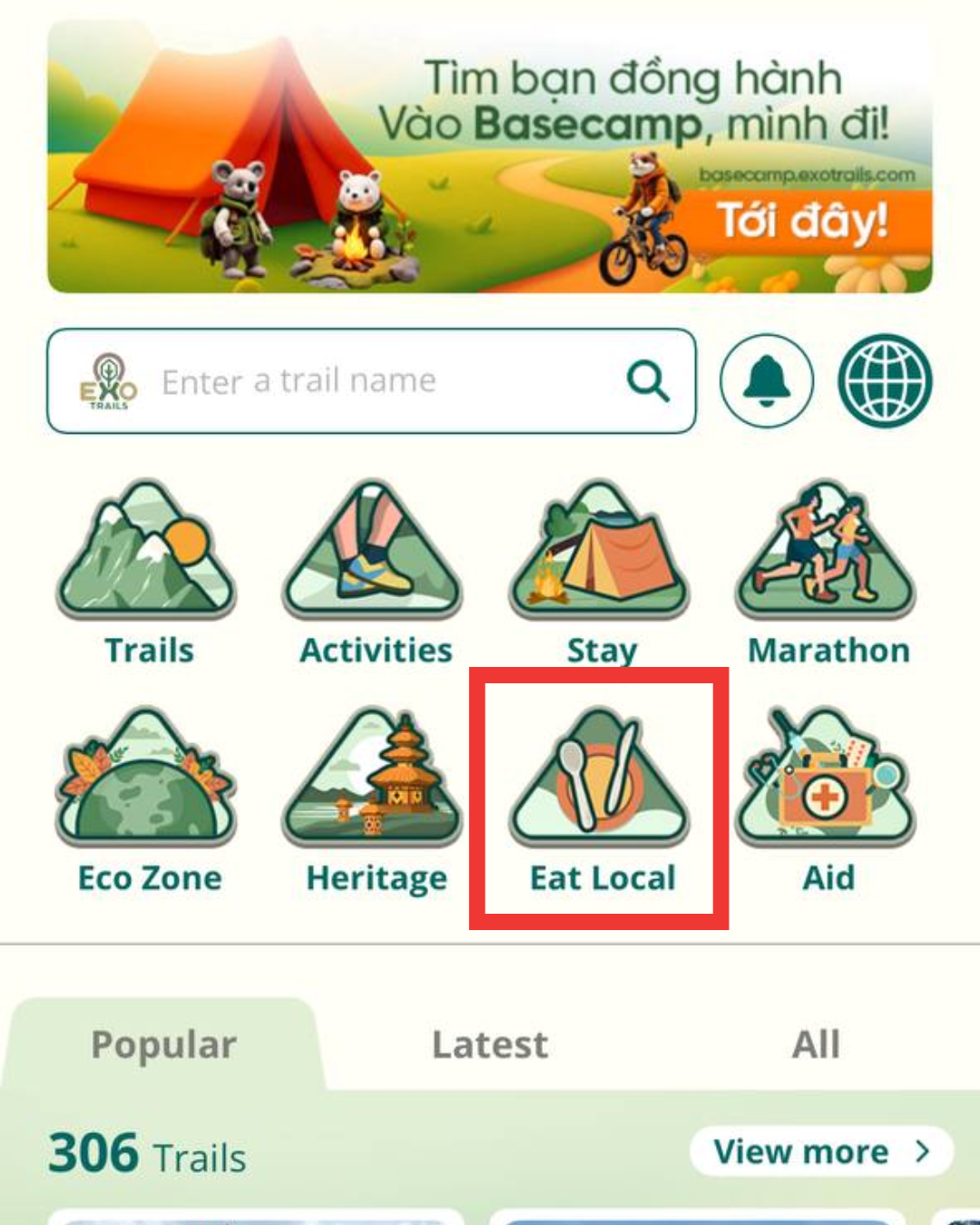This screenshot has width=980, height=1225.
Task: Go to Eco Zone
Action: coord(148,800)
